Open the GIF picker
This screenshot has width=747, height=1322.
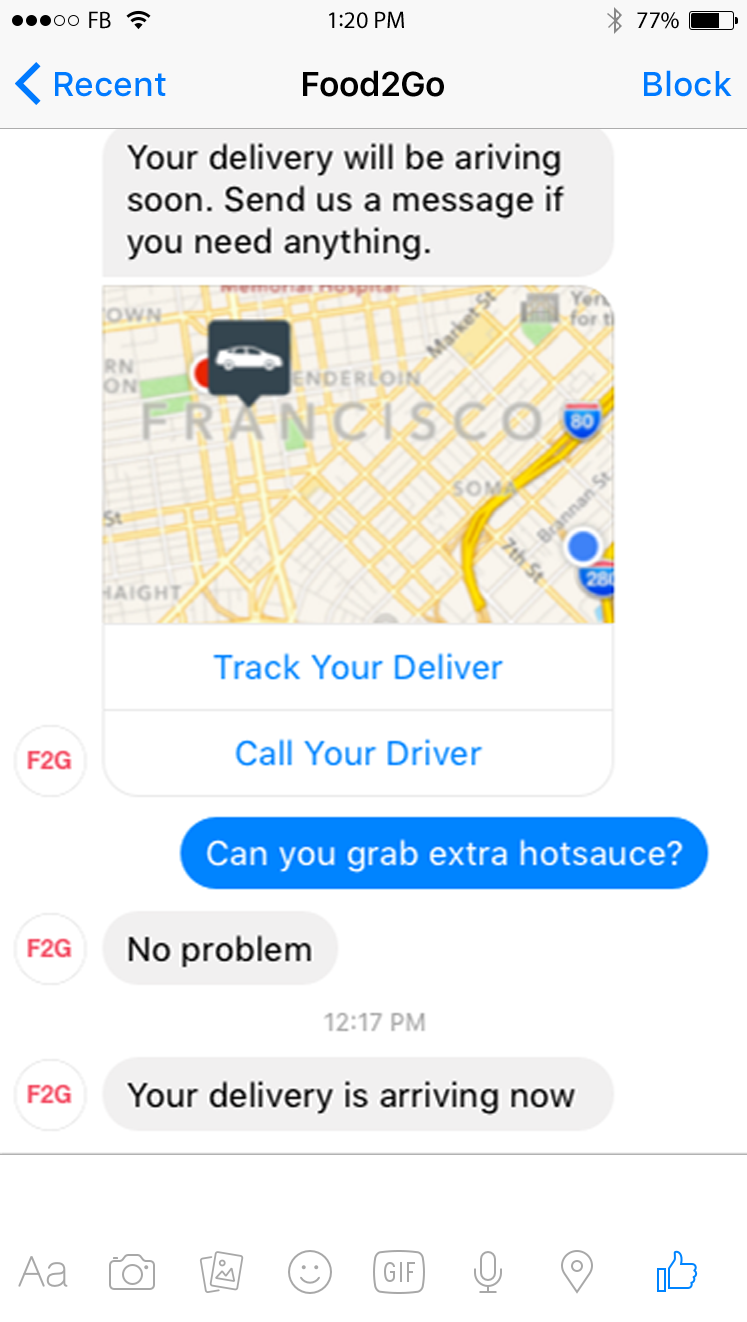[x=398, y=1272]
